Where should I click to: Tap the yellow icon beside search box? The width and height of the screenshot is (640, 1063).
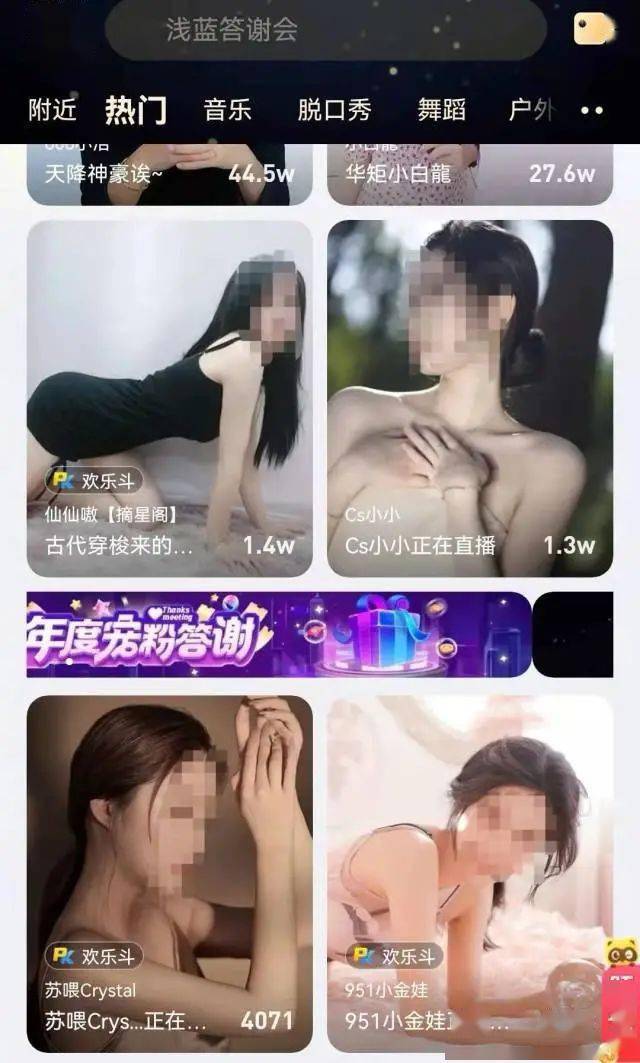[x=593, y=28]
